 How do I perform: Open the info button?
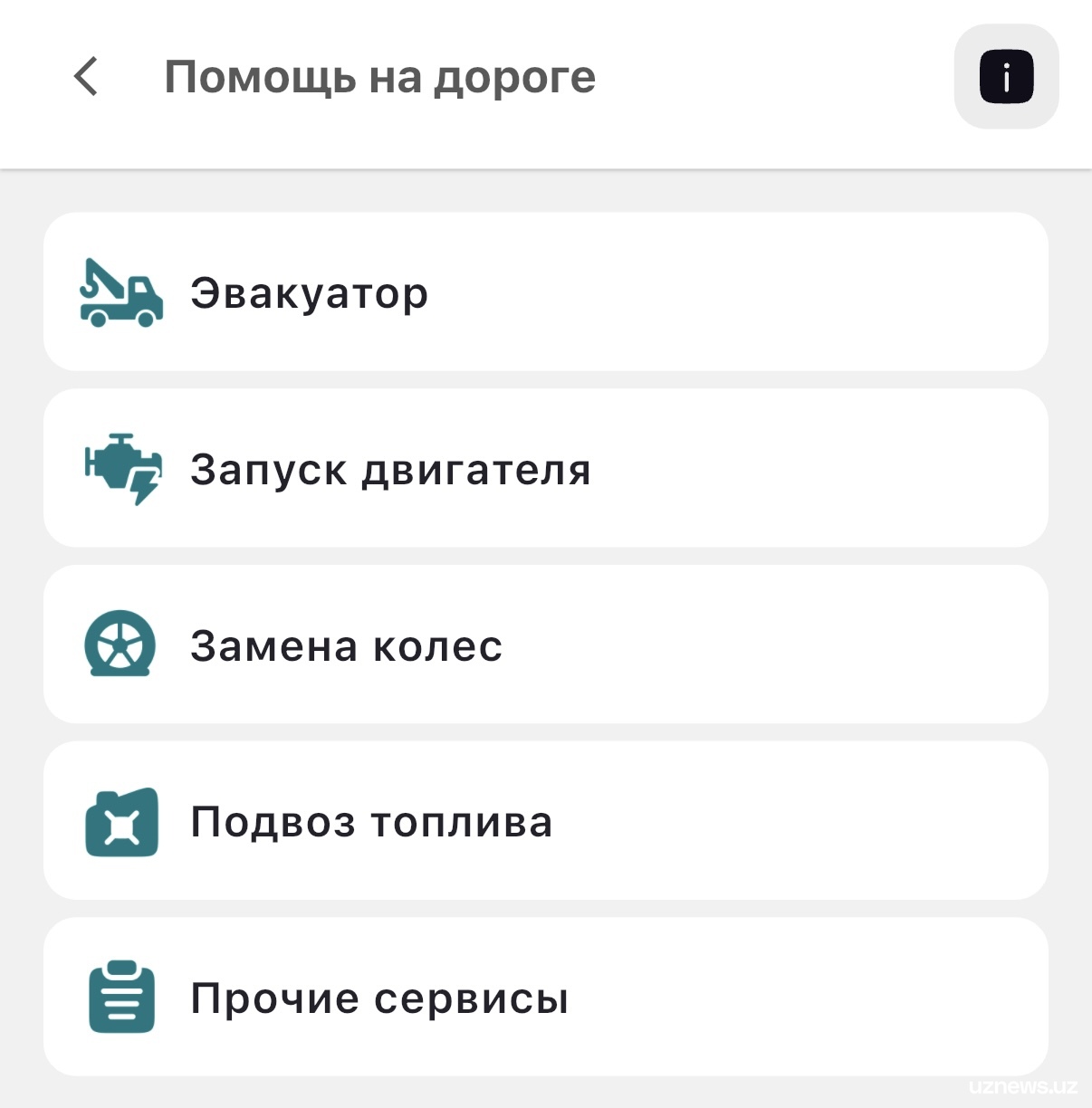pos(1006,77)
